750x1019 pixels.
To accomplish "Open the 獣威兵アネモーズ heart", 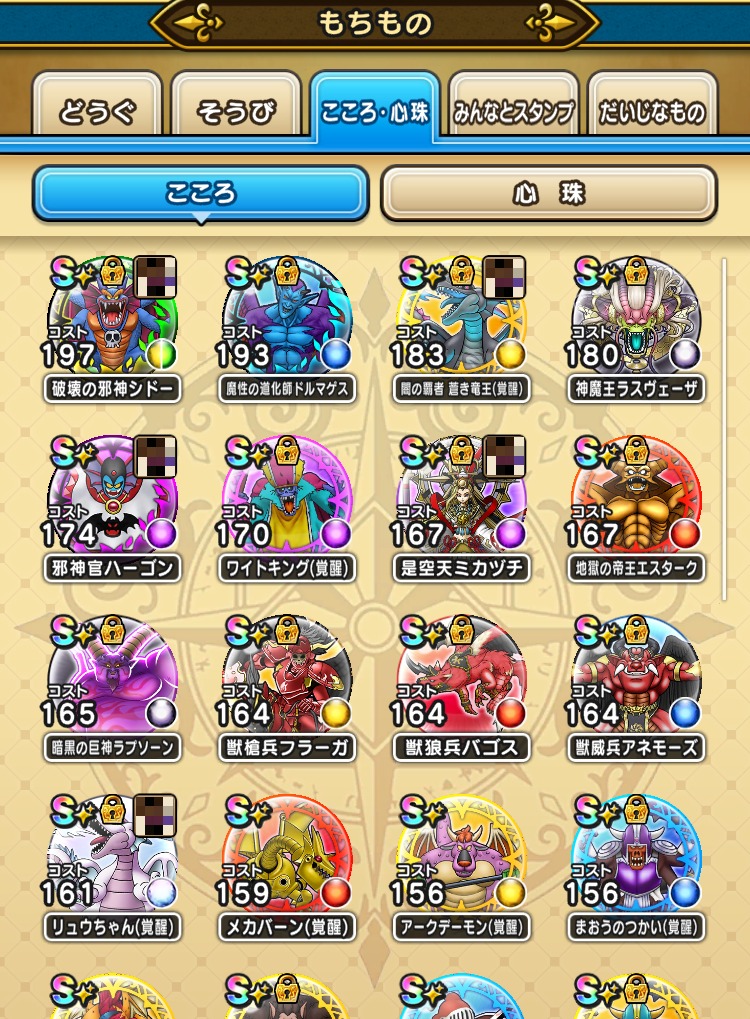I will point(636,680).
